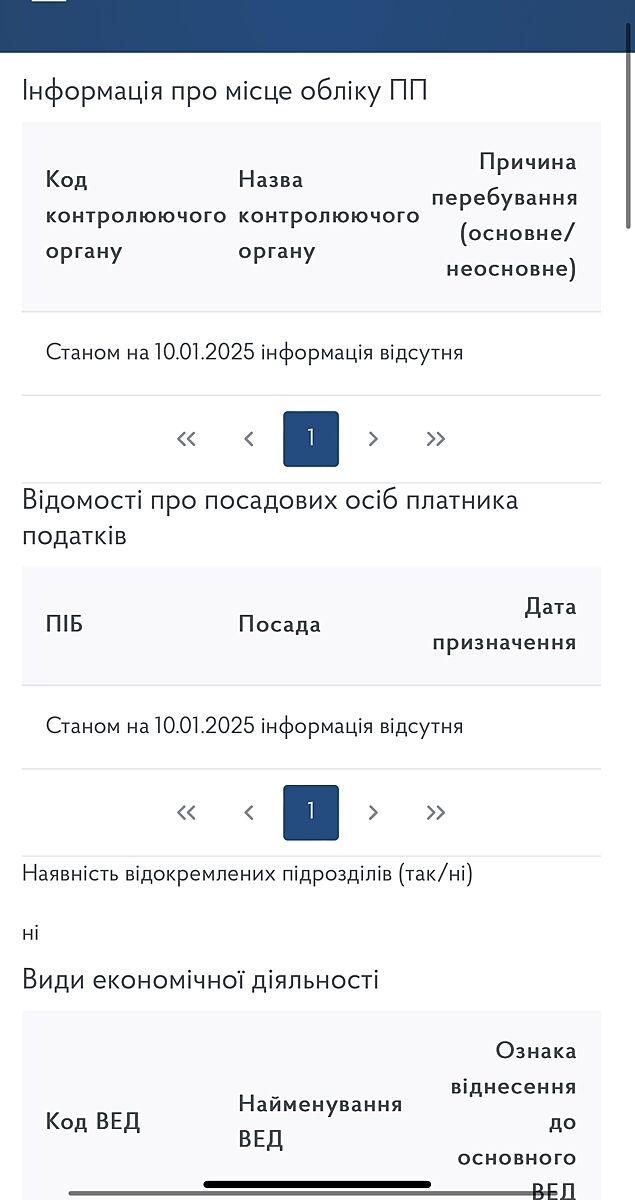
Task: Jump to last page of ПП місце обліку table
Action: (x=435, y=439)
